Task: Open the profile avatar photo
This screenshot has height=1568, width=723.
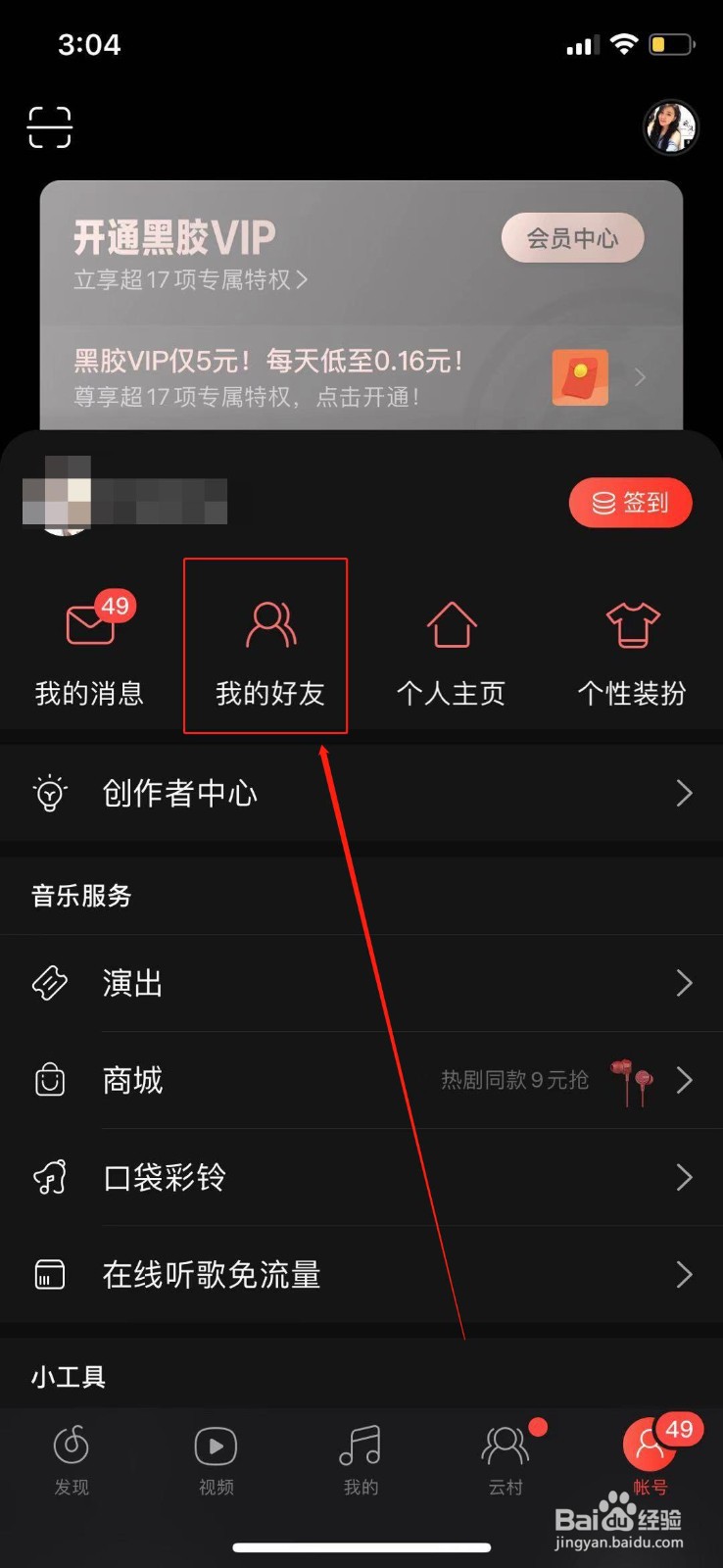Action: click(670, 127)
